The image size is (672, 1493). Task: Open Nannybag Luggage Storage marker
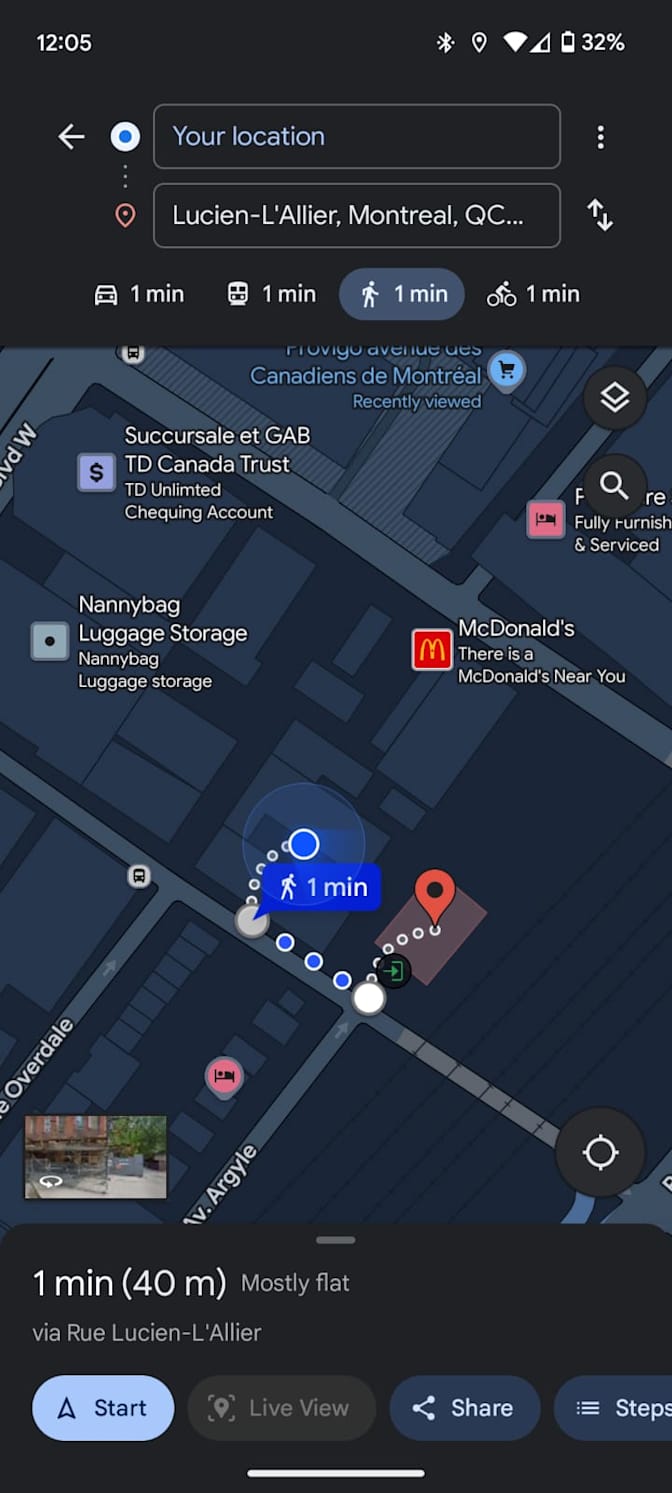(x=50, y=640)
